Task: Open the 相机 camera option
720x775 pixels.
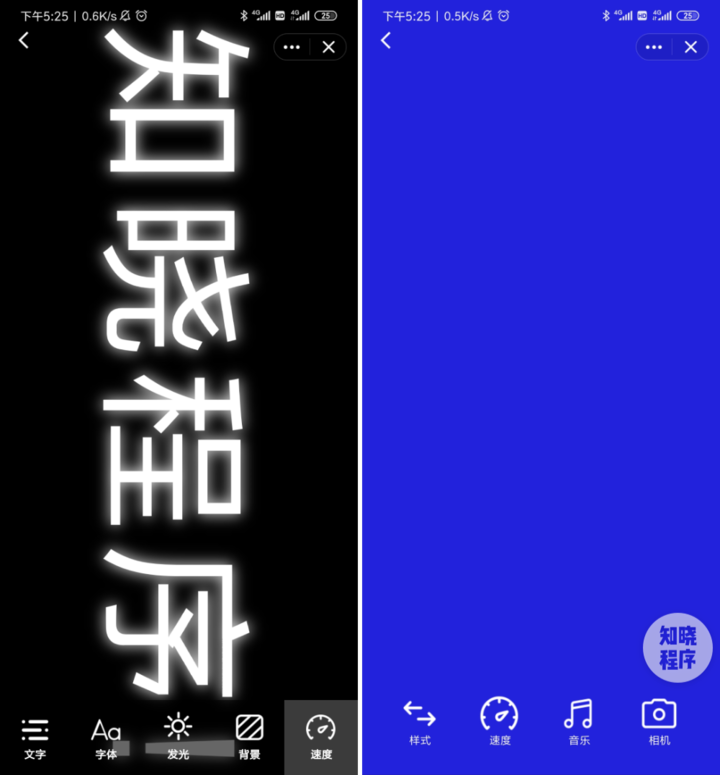Action: click(x=659, y=722)
